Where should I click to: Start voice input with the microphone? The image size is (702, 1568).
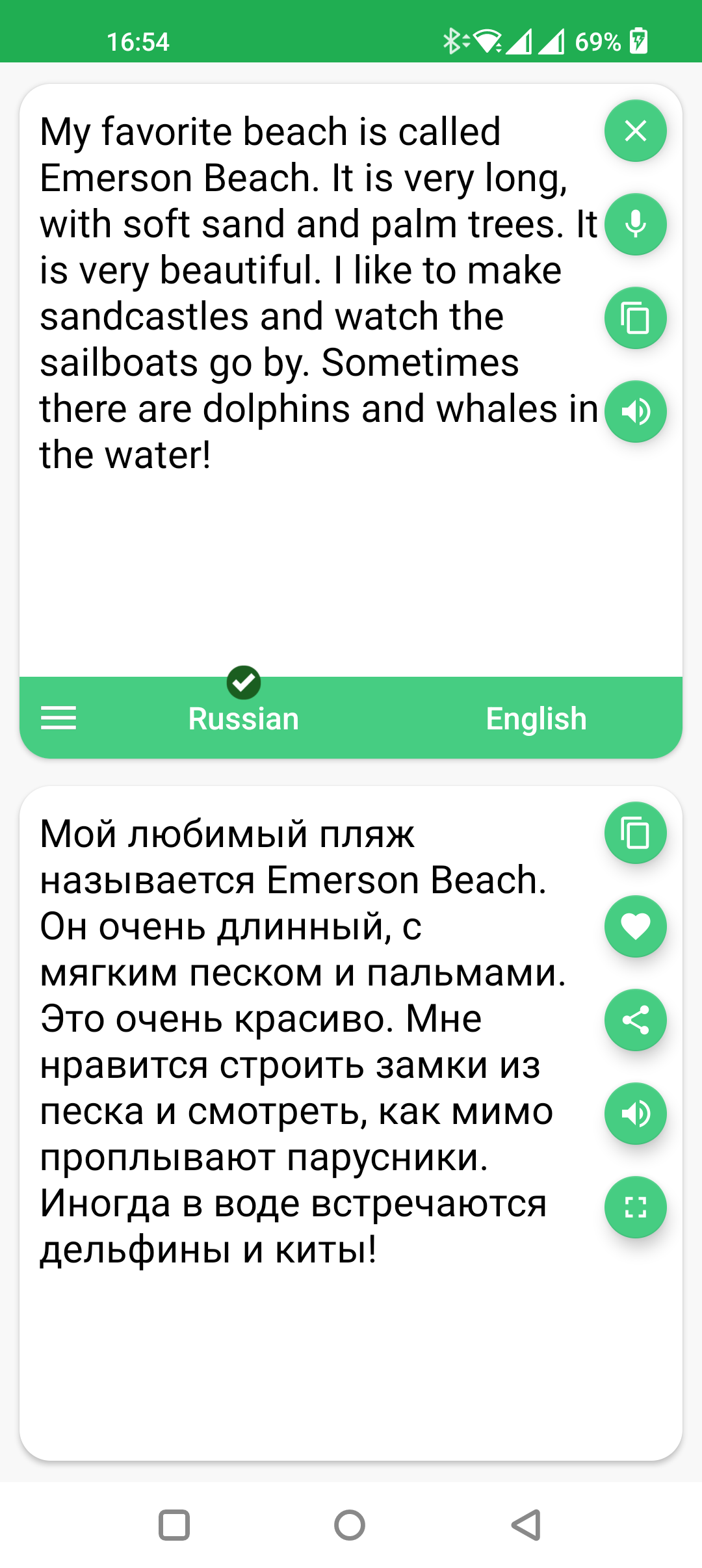click(x=635, y=224)
